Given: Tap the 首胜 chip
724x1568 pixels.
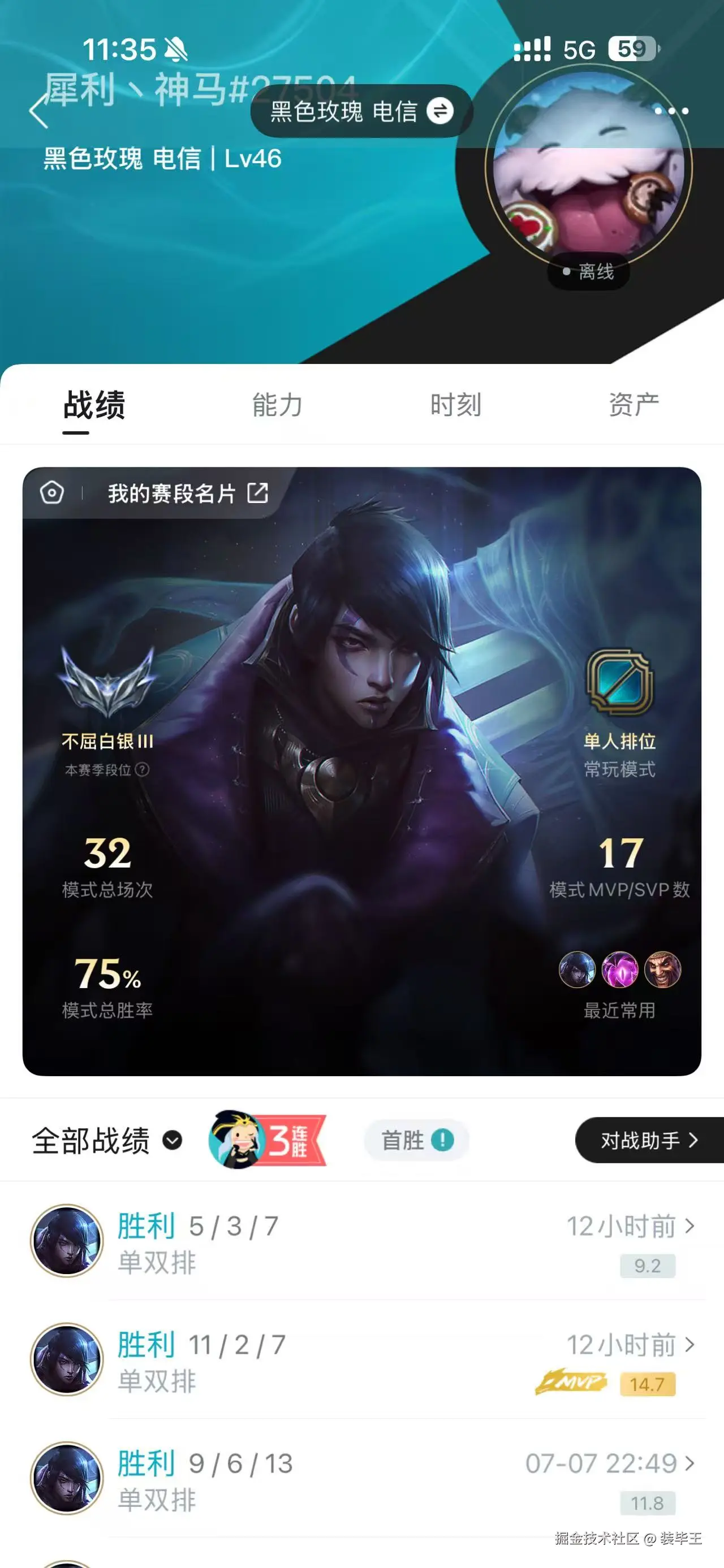Looking at the screenshot, I should (416, 1140).
